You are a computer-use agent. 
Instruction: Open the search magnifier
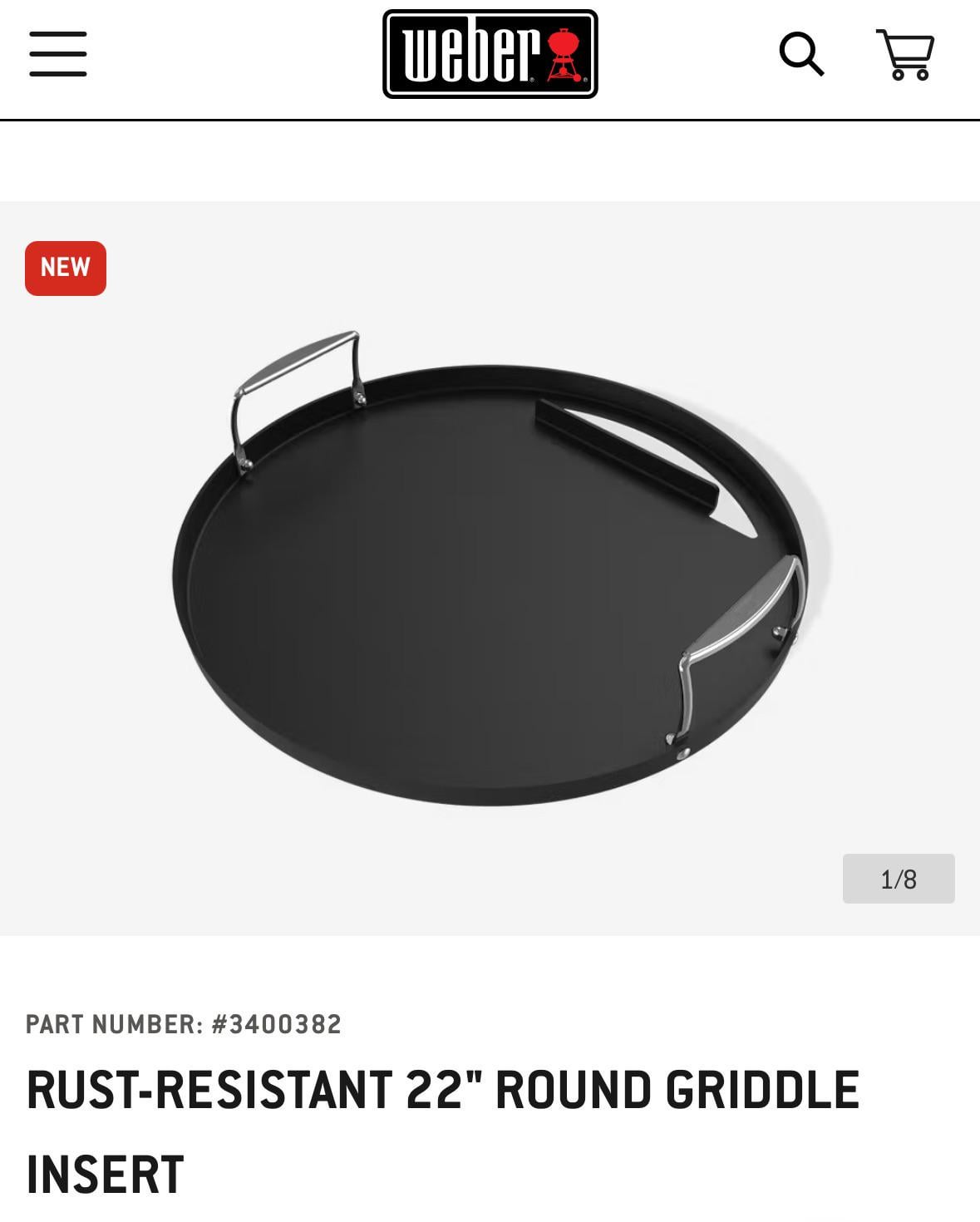(x=801, y=55)
